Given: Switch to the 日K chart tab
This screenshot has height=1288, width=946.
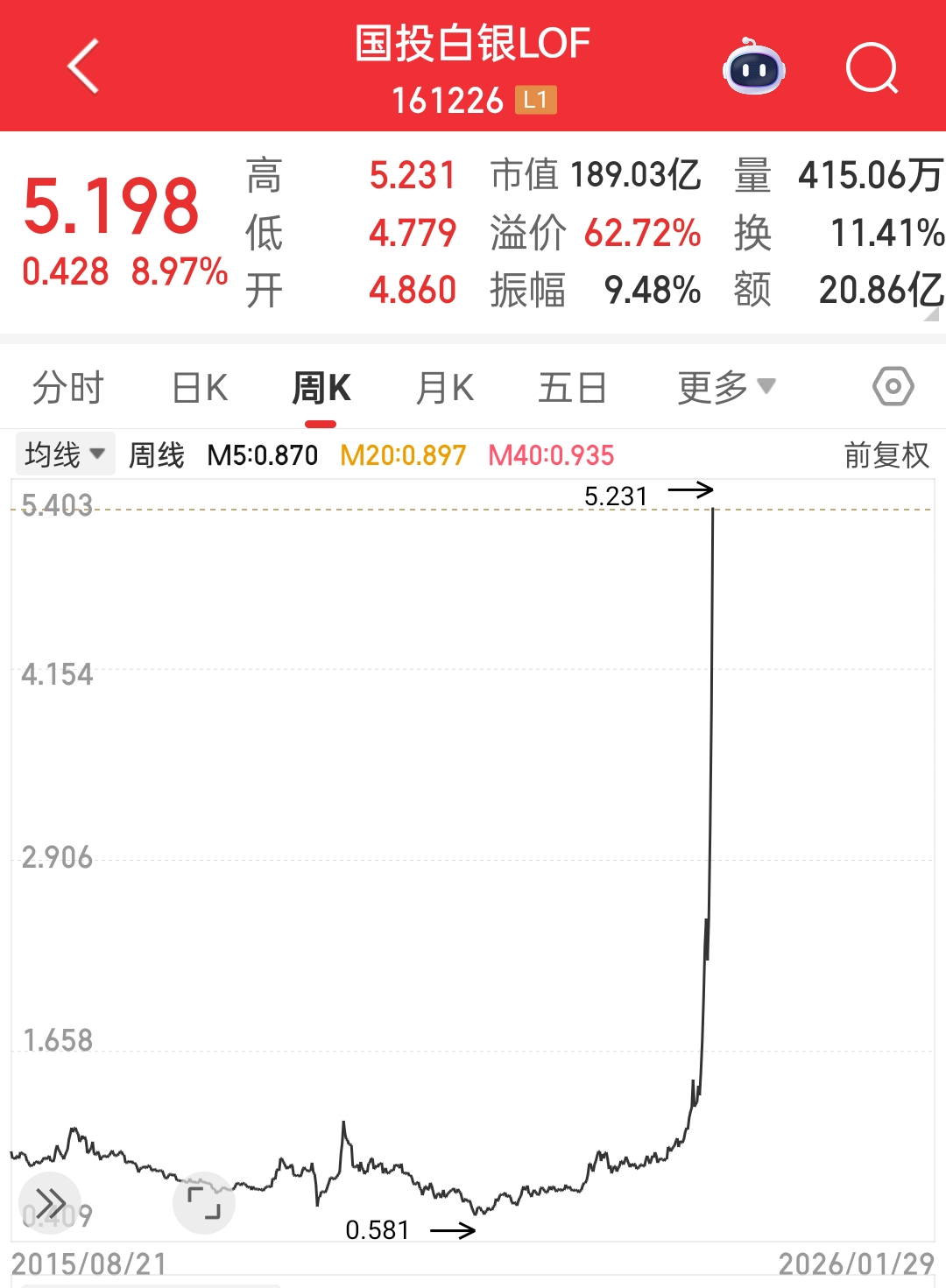Looking at the screenshot, I should point(200,388).
